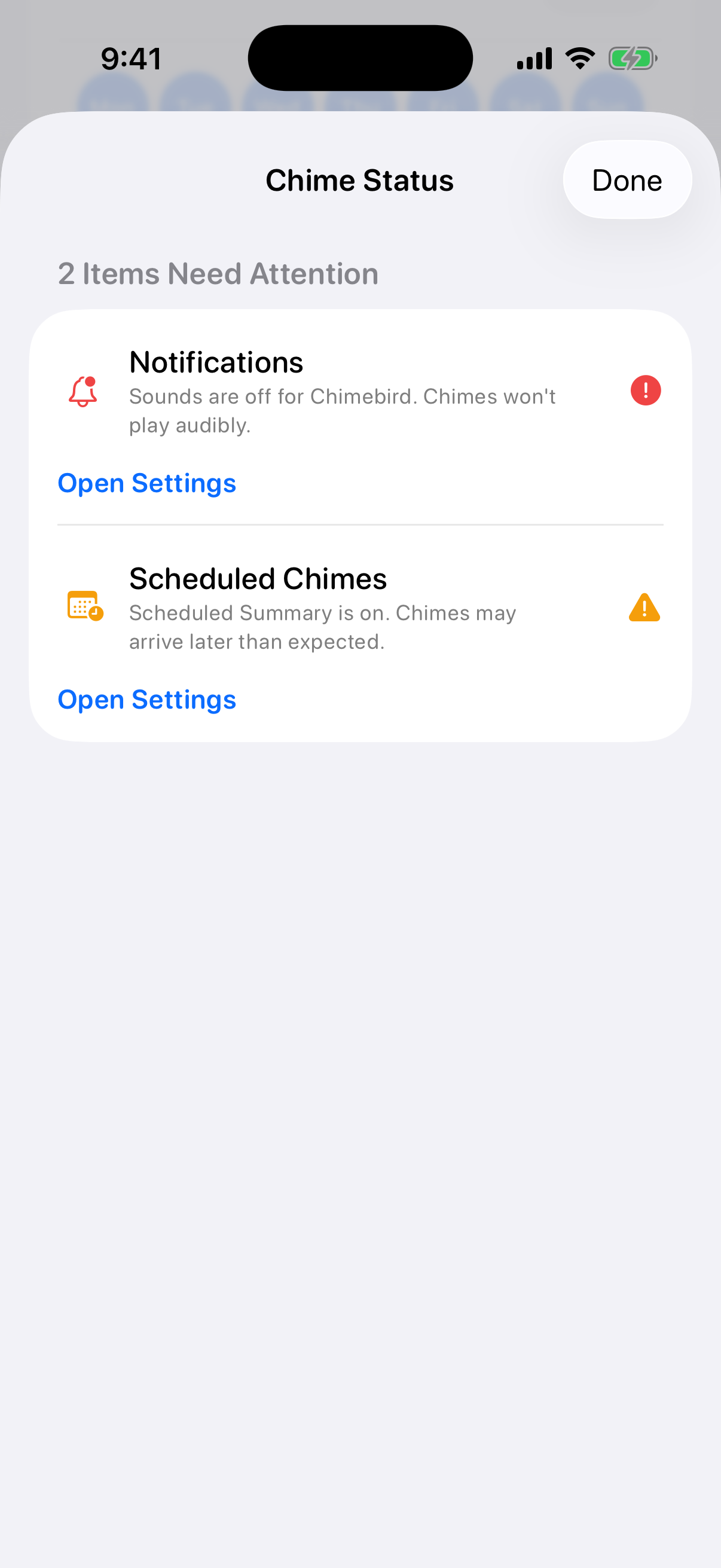This screenshot has width=721, height=1568.
Task: Dismiss the sheet with the Done button
Action: point(627,179)
